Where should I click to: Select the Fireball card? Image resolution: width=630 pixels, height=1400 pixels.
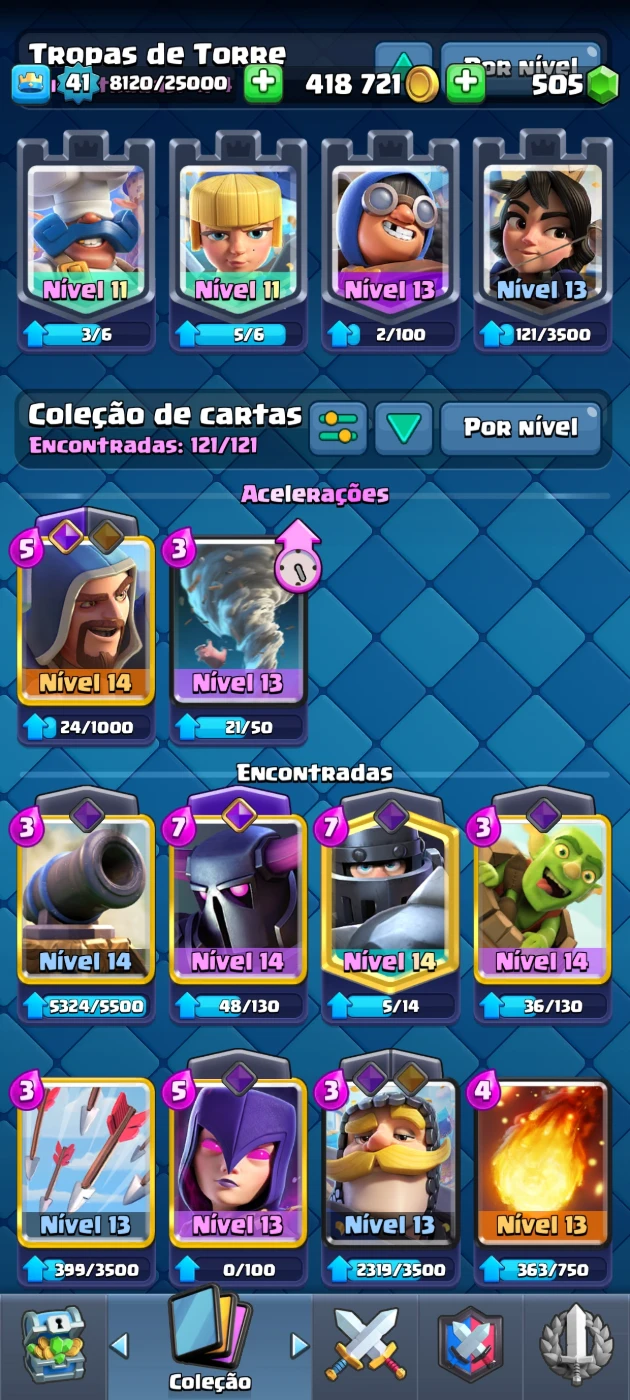(x=542, y=1165)
